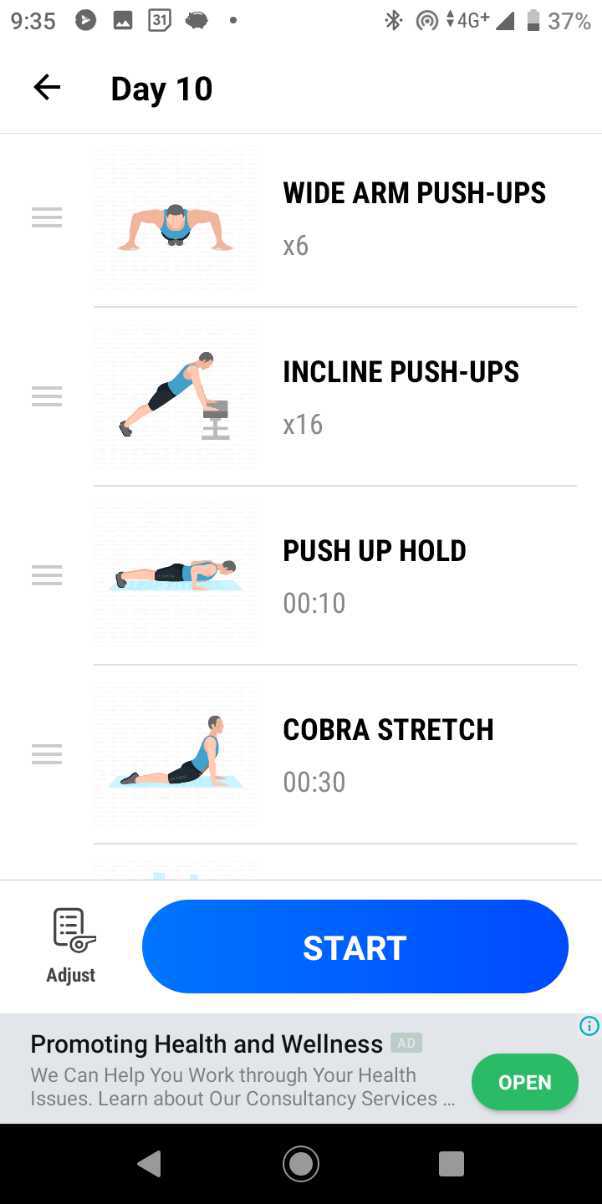The height and width of the screenshot is (1204, 602).
Task: Tap the reorder handle beside Cobra Stretch
Action: tap(47, 754)
